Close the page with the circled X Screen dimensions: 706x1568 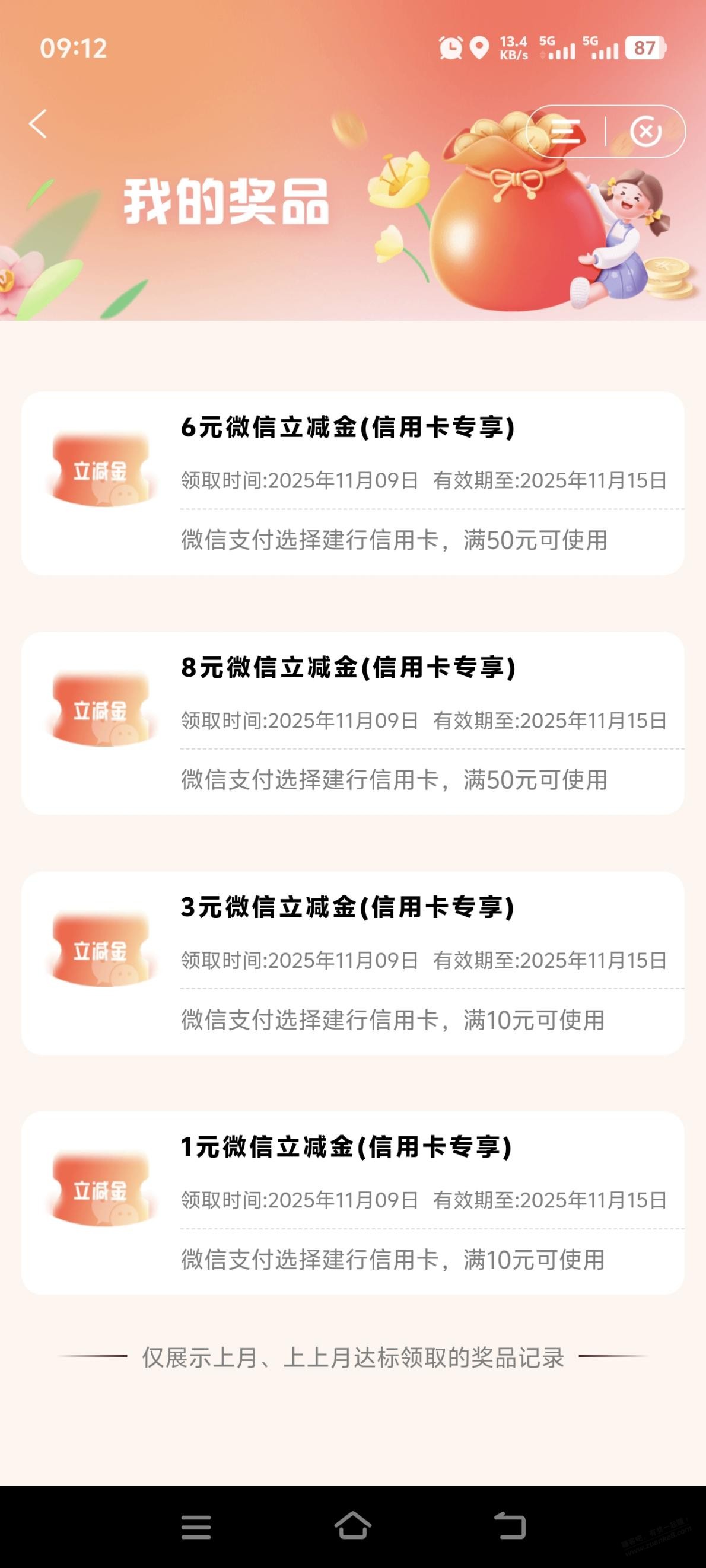[645, 131]
